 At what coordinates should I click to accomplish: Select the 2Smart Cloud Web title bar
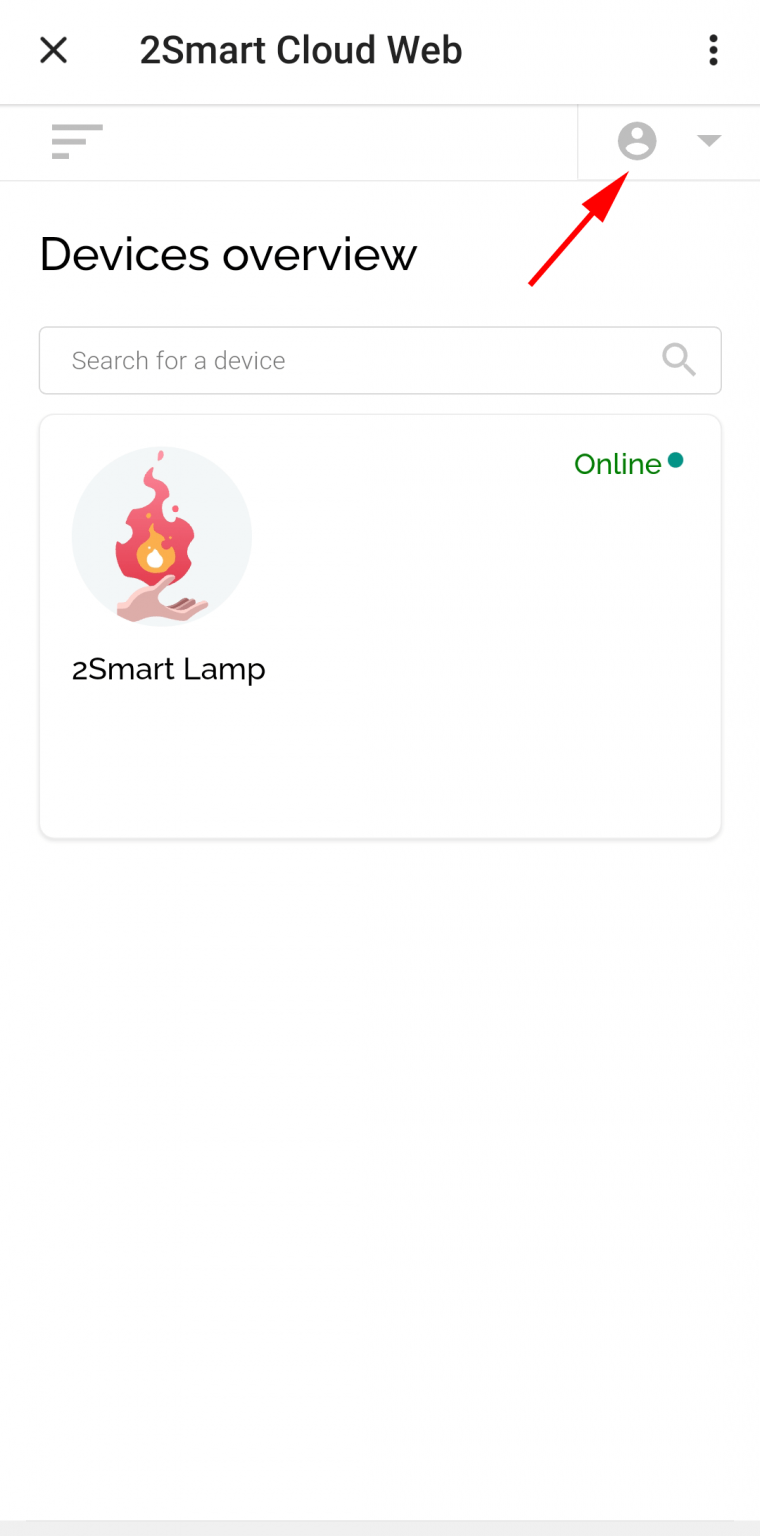300,49
